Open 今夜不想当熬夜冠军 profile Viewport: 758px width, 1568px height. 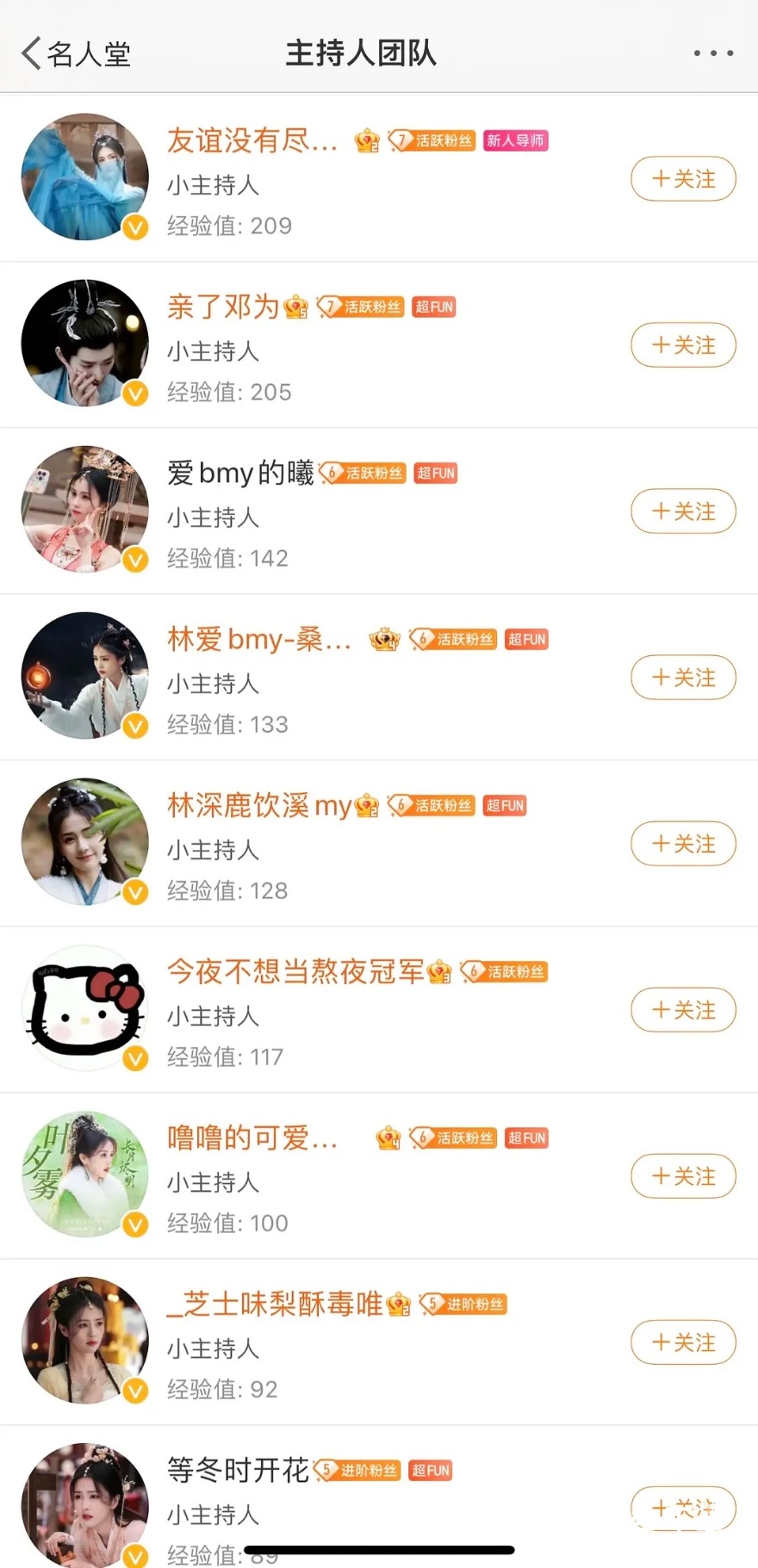[x=295, y=971]
